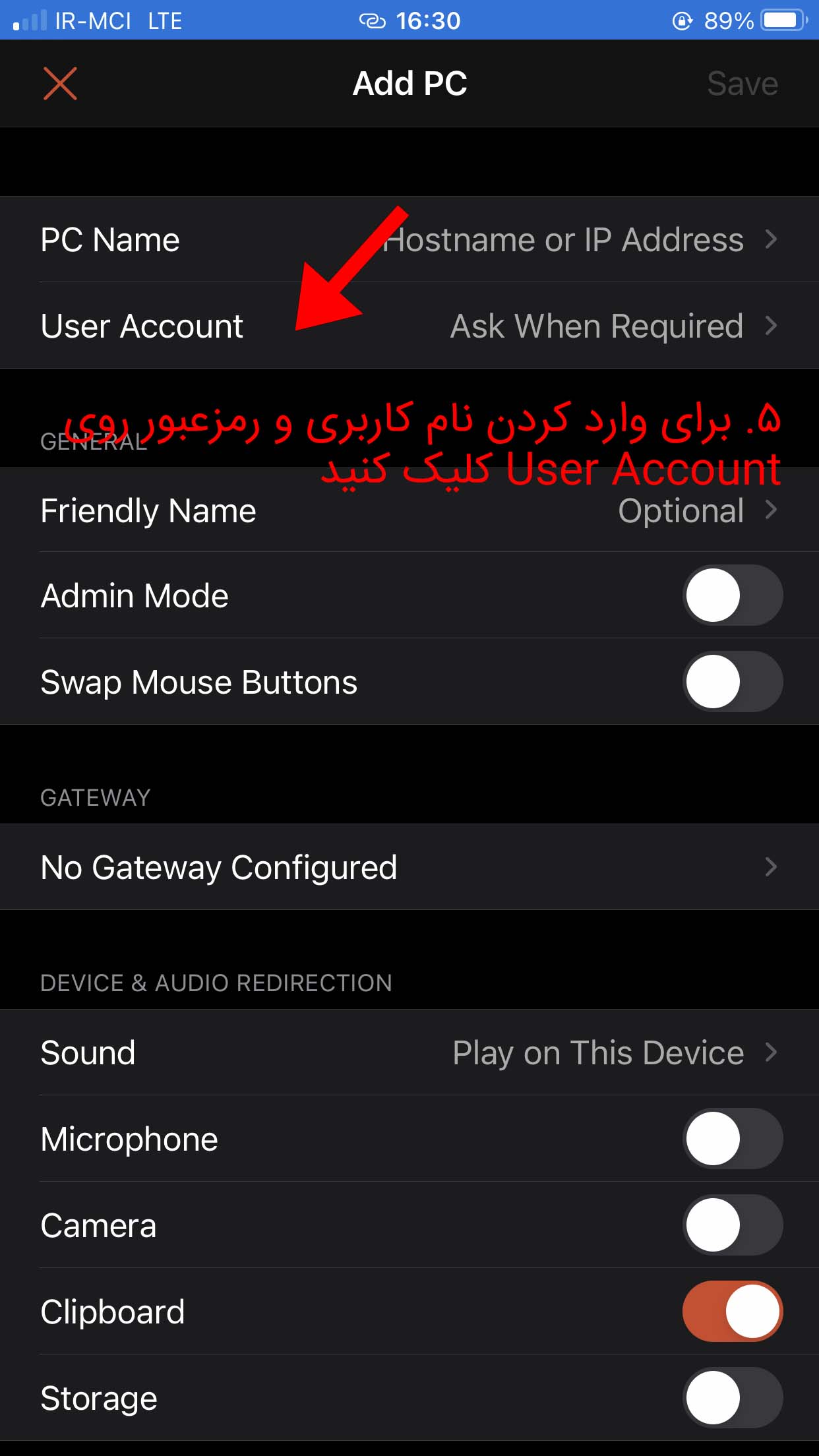Screen dimensions: 819x1456
Task: Switch on Storage redirection
Action: click(x=732, y=1398)
